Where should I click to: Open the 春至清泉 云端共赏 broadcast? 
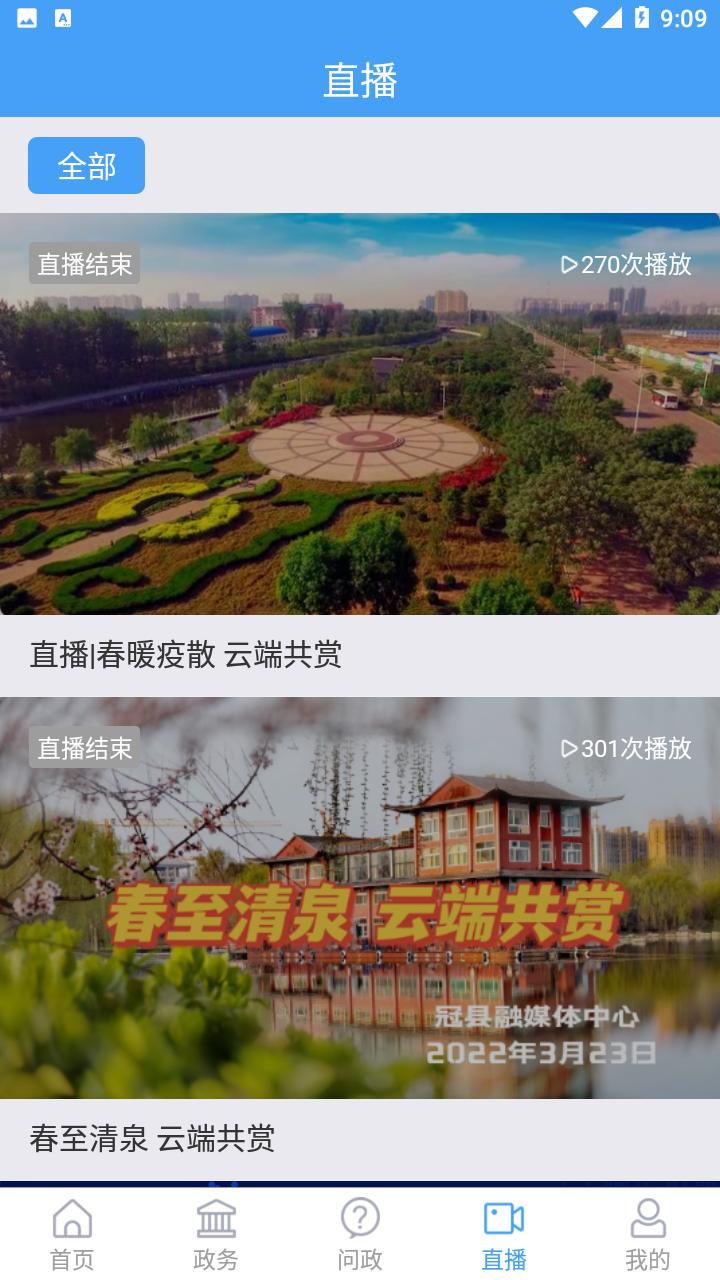click(x=360, y=898)
